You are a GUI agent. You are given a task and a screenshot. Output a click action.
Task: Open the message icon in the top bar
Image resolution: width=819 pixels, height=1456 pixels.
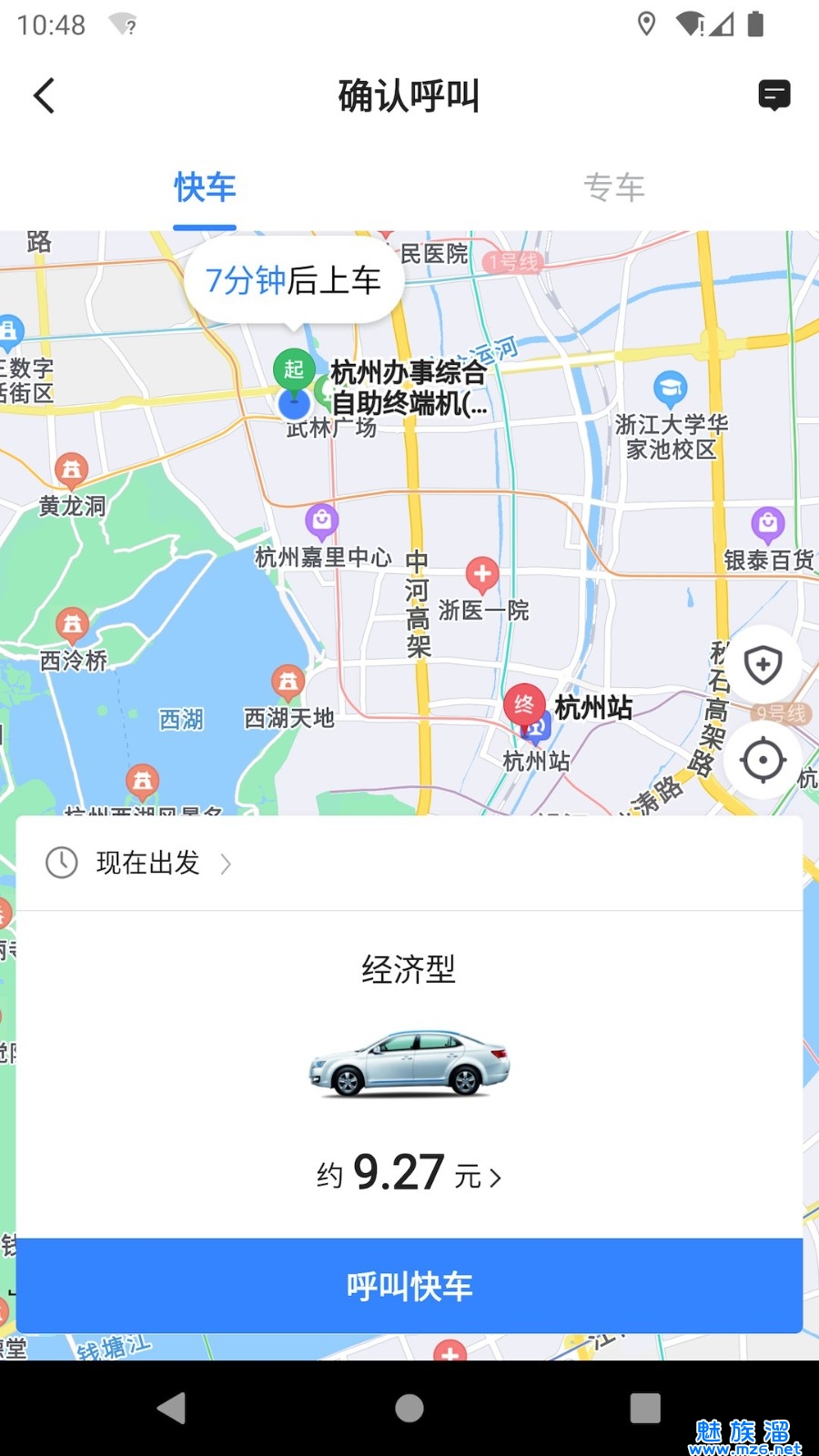tap(773, 95)
